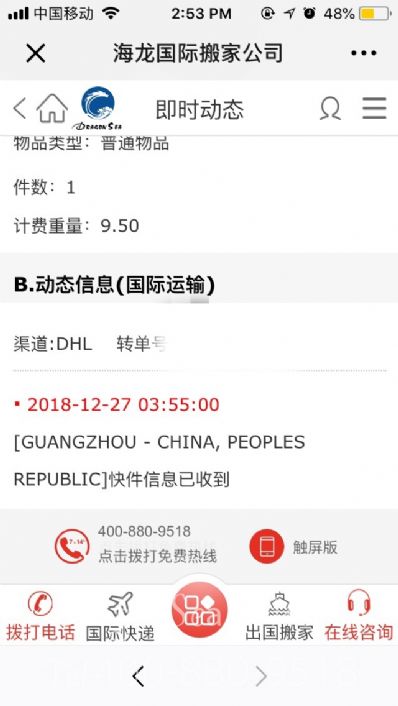Open the hamburger menu
The image size is (398, 706).
tap(375, 109)
